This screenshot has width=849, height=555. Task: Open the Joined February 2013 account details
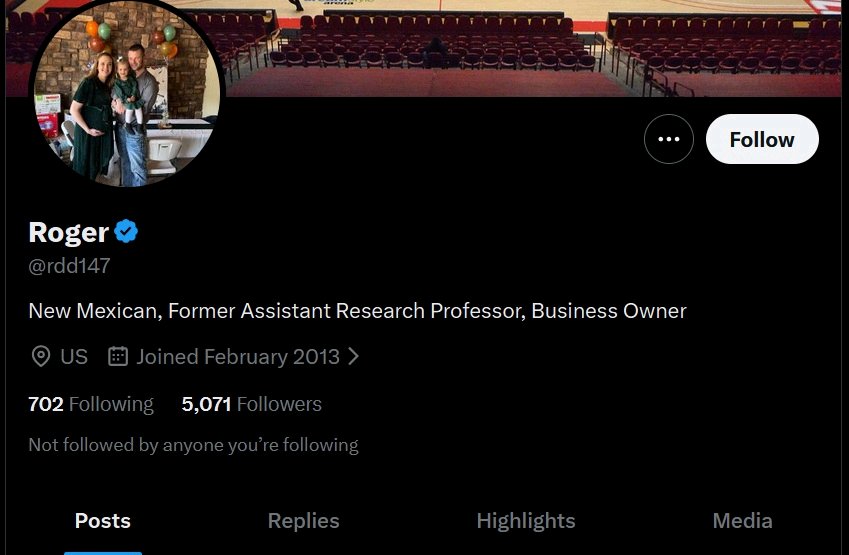coord(237,356)
